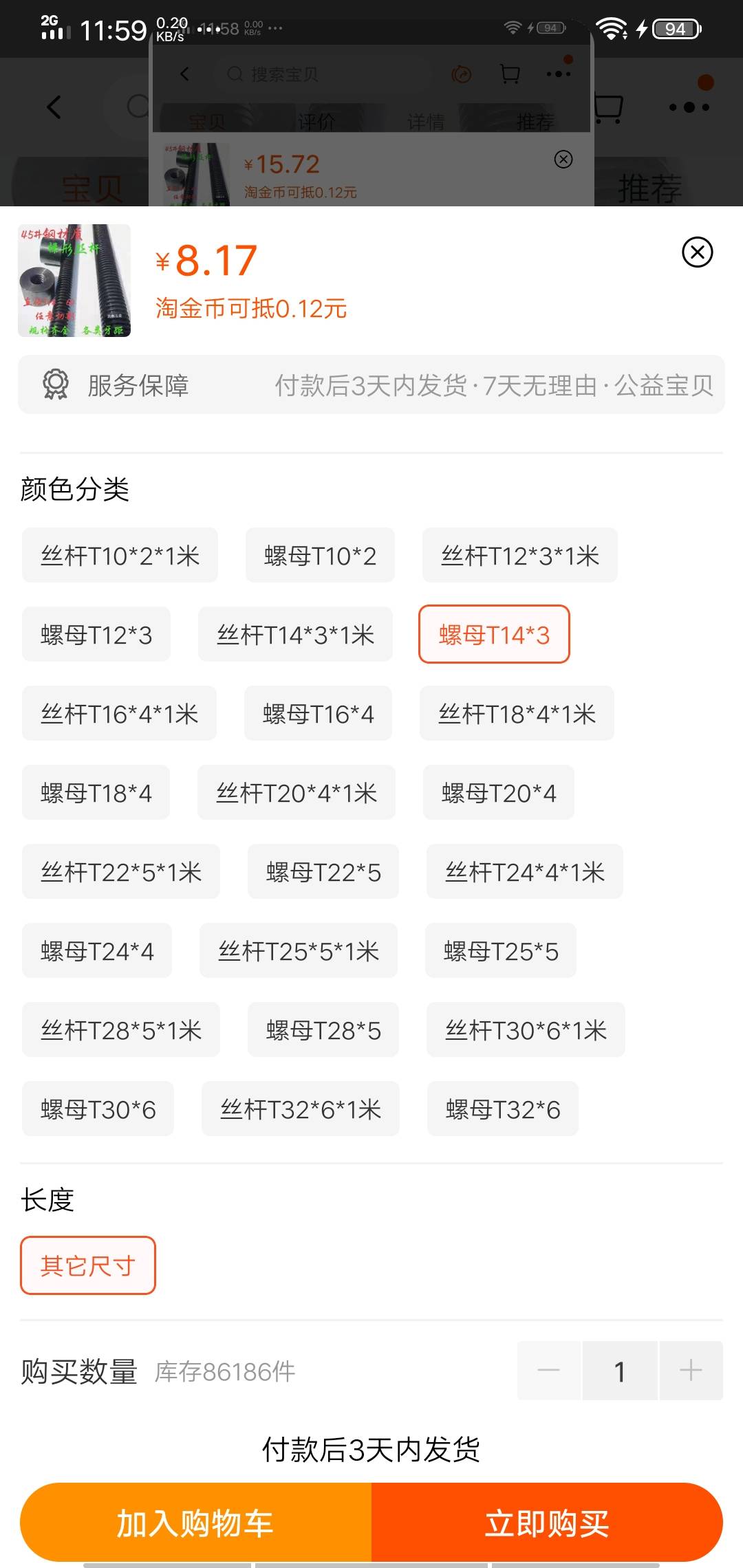Select 螺母T32*6 variant
Image resolution: width=743 pixels, height=1568 pixels.
pyautogui.click(x=503, y=1109)
